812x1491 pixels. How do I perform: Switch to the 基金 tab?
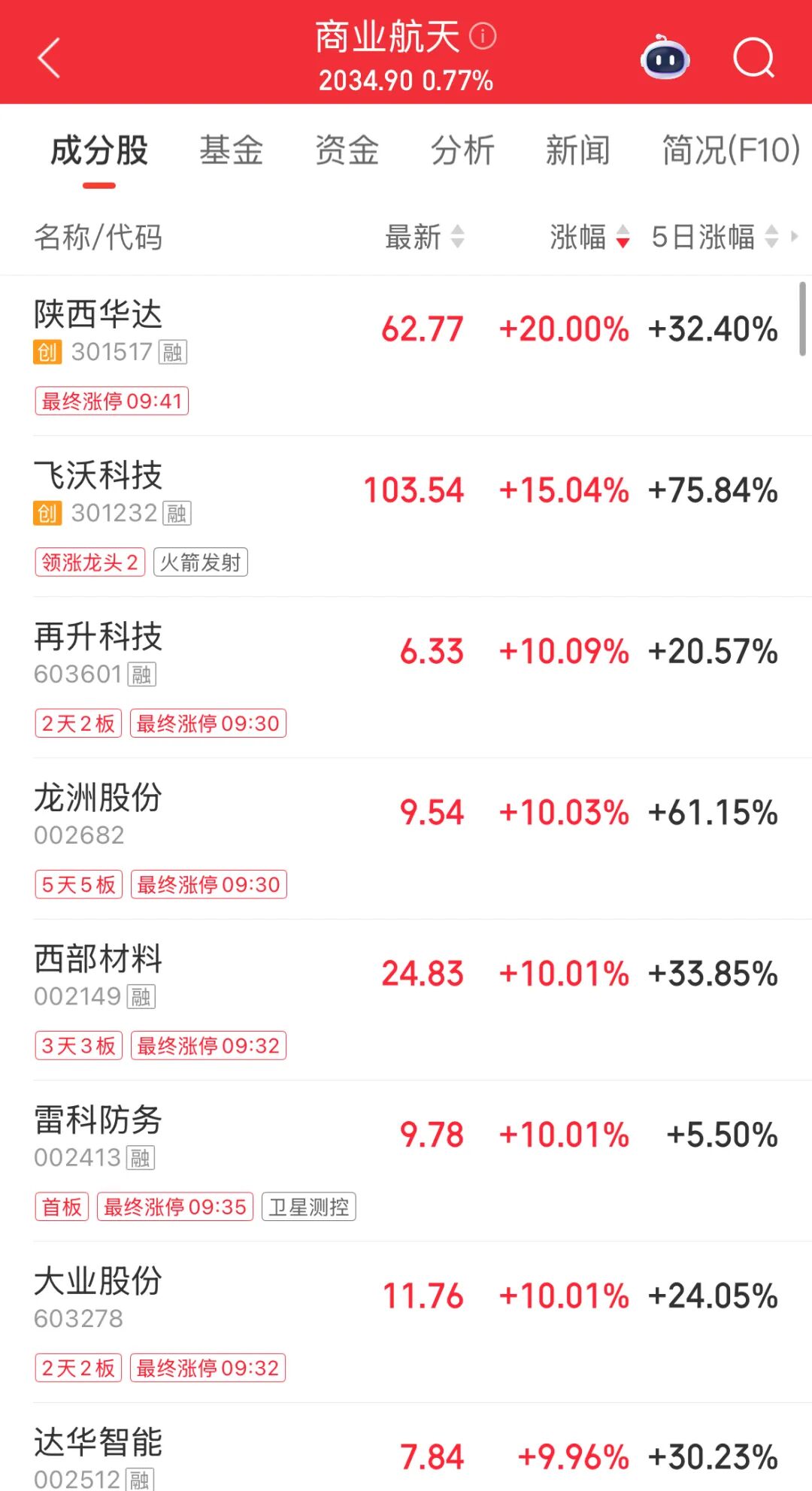[231, 150]
